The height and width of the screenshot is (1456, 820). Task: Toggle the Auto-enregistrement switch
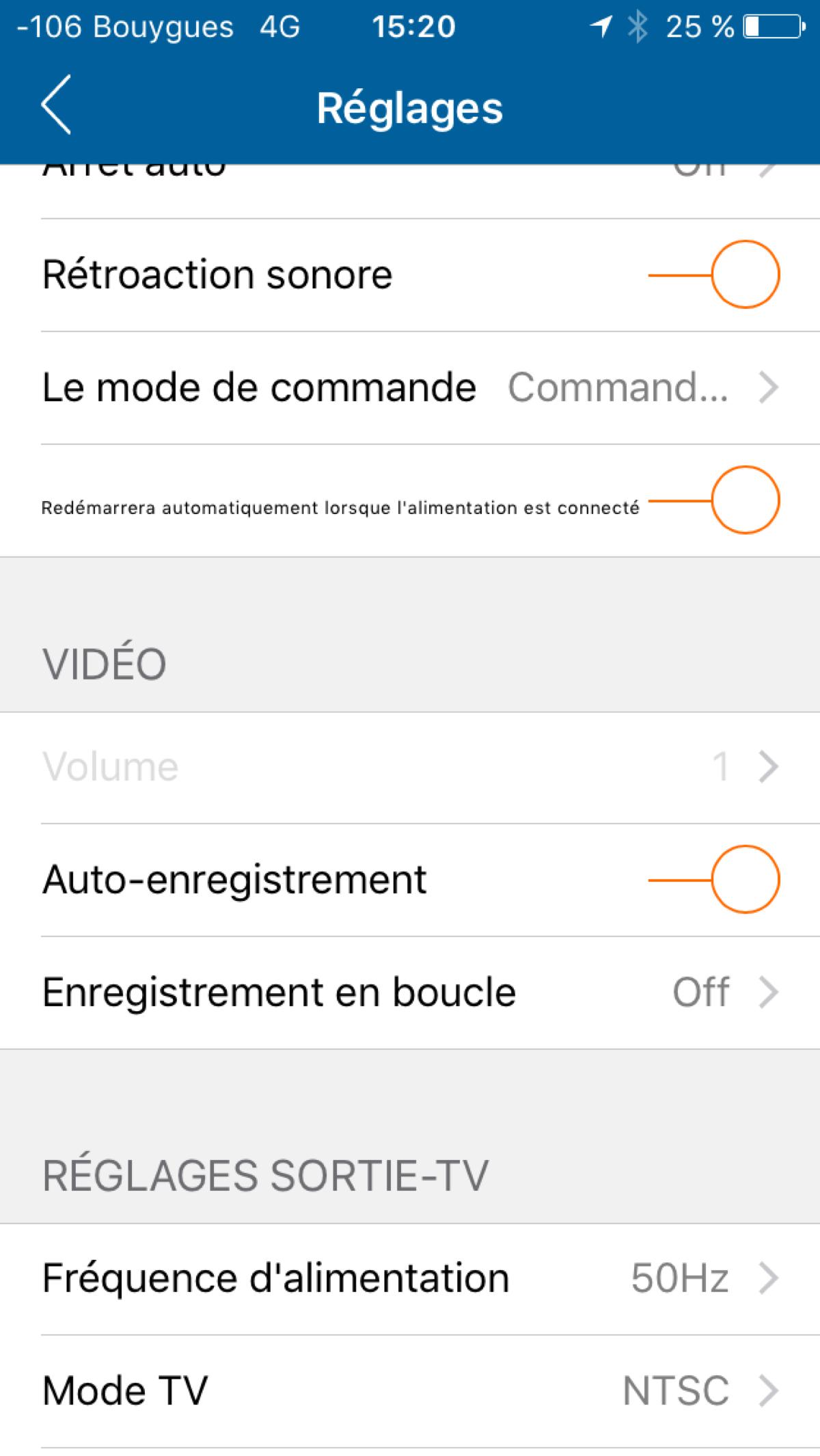click(x=714, y=879)
